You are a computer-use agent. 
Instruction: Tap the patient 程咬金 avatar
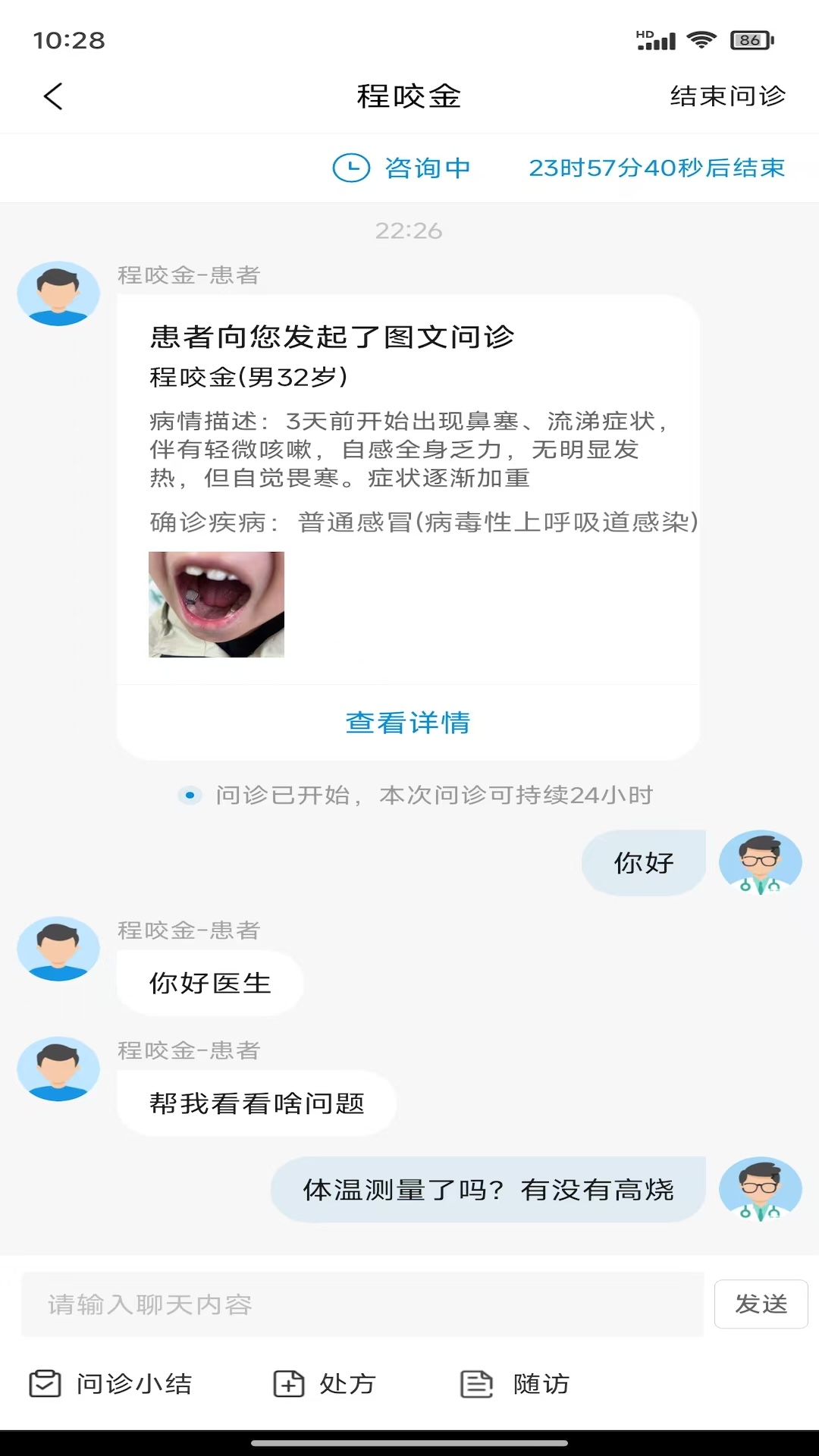(58, 293)
